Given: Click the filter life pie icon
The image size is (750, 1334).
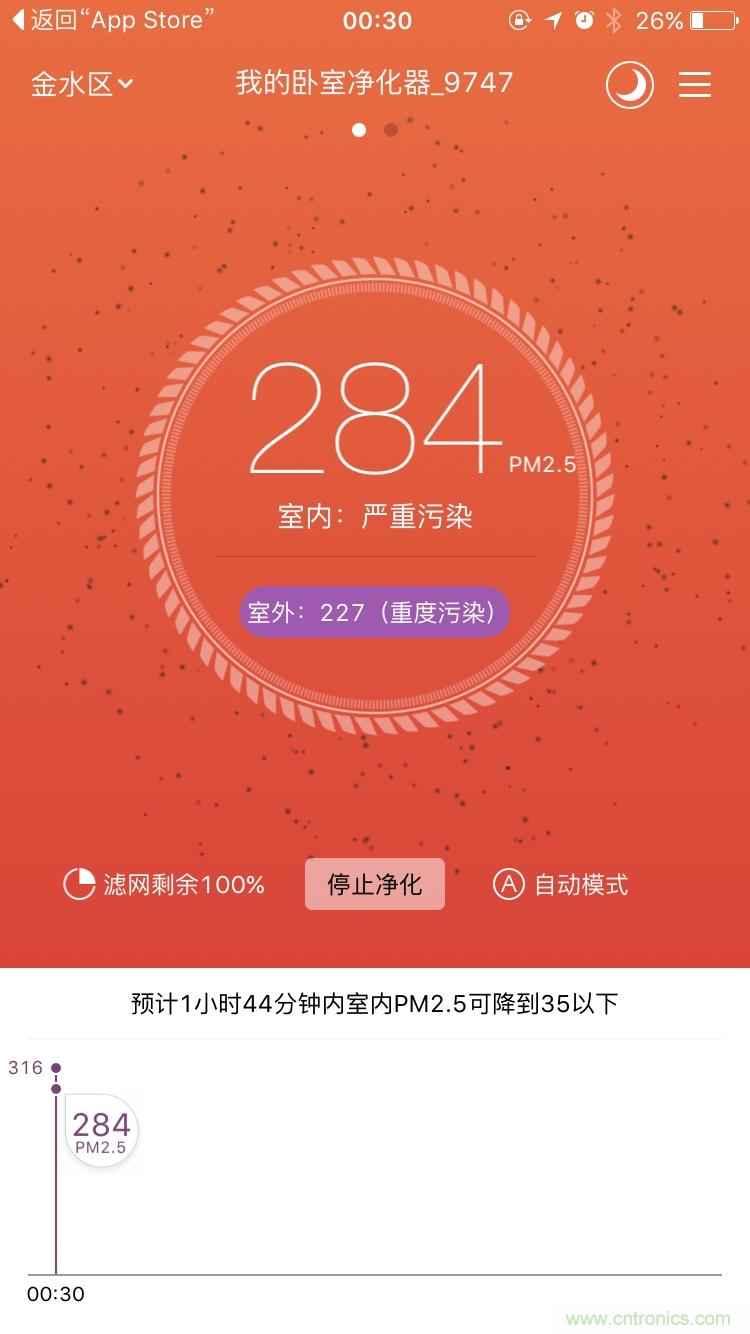Looking at the screenshot, I should tap(79, 883).
